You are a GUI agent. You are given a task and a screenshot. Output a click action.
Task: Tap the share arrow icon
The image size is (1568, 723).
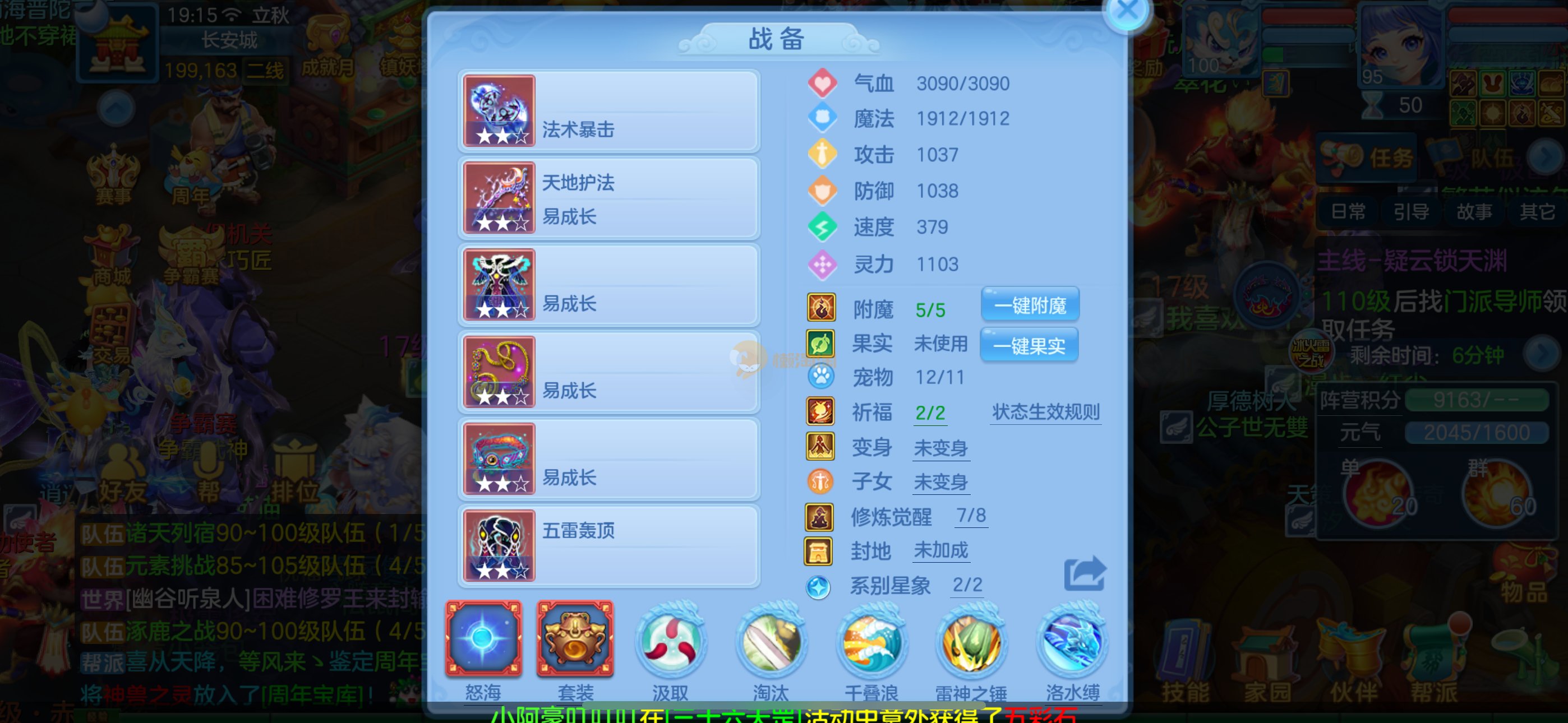tap(1084, 574)
